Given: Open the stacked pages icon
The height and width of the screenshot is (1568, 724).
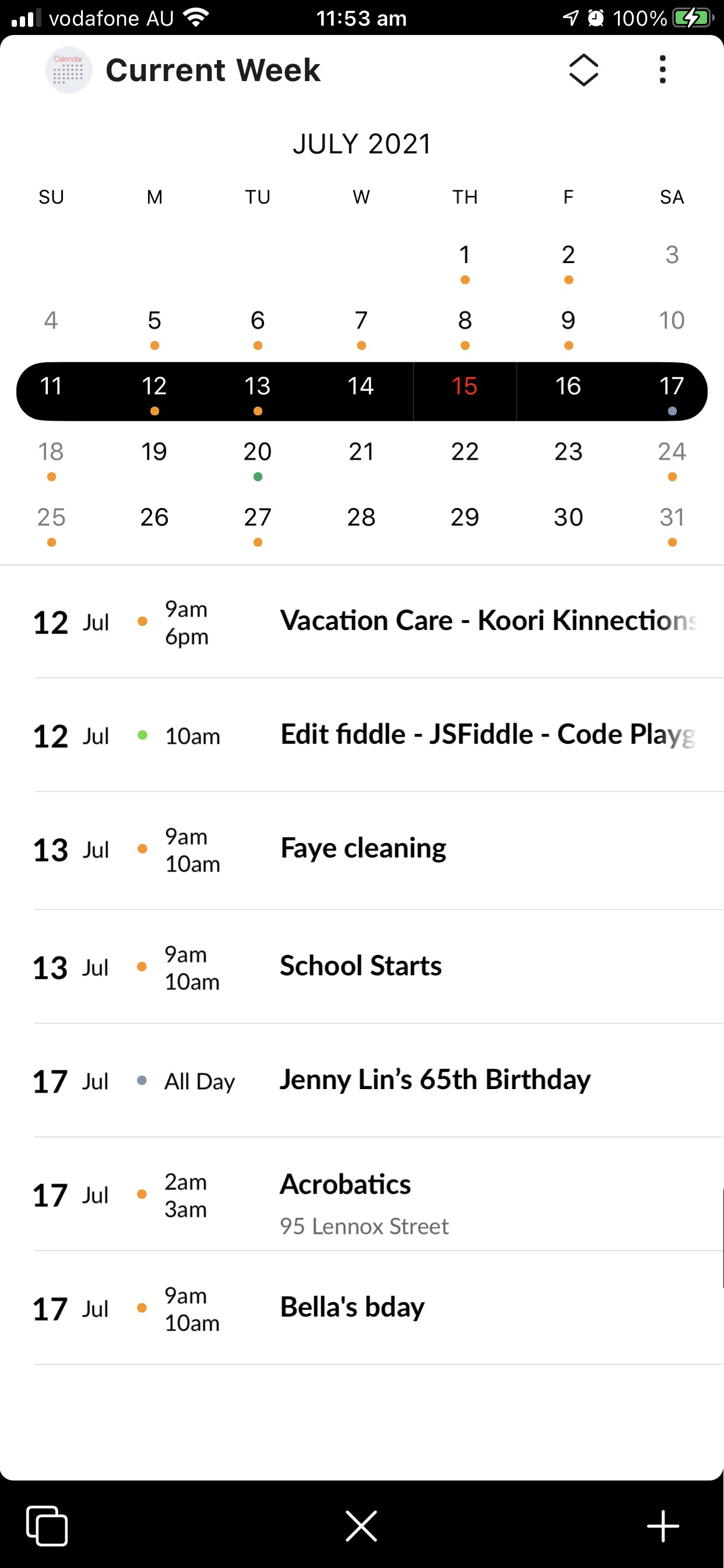Looking at the screenshot, I should pos(47,1526).
